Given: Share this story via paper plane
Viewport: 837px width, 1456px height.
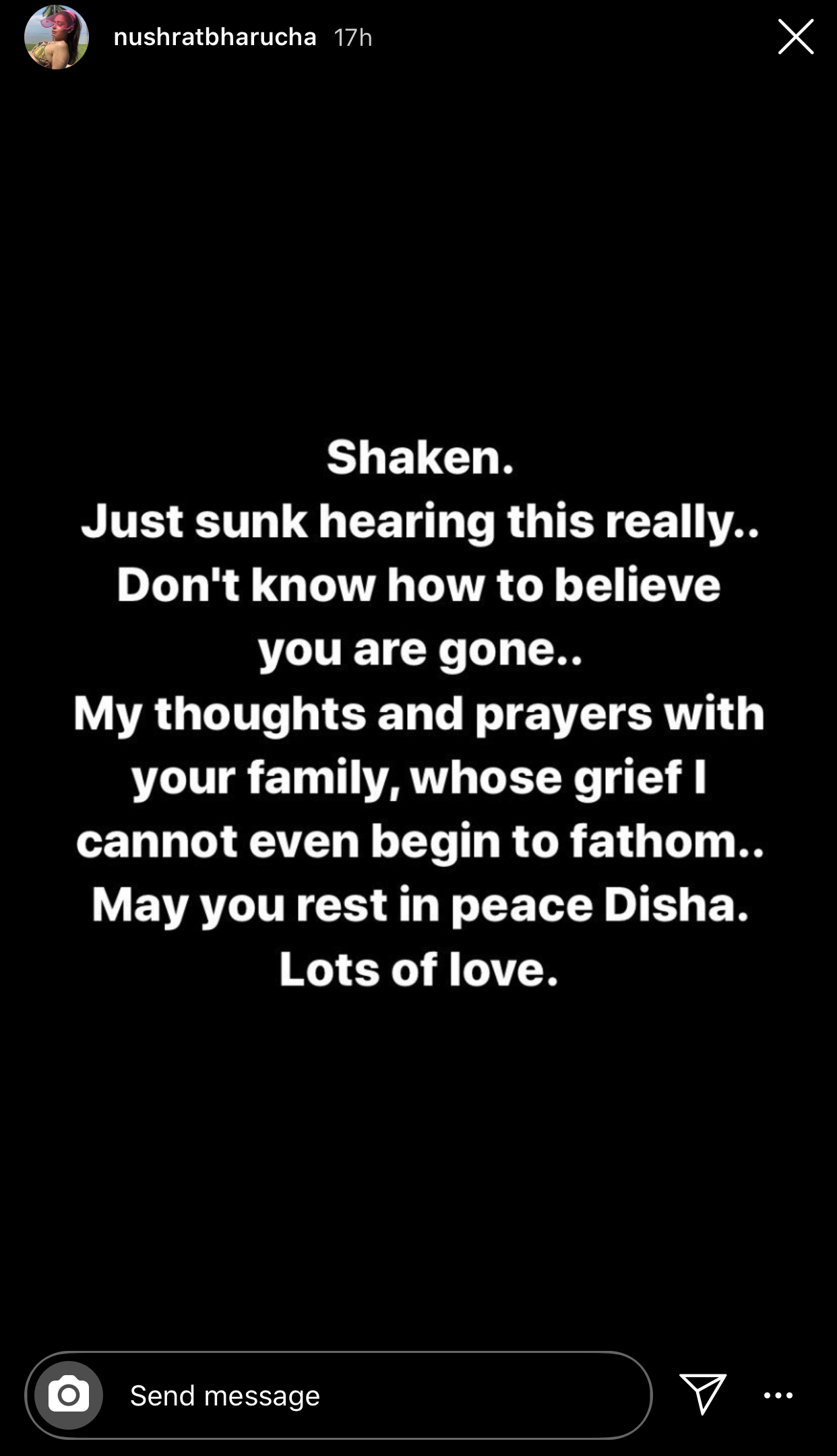Looking at the screenshot, I should pos(703,1393).
